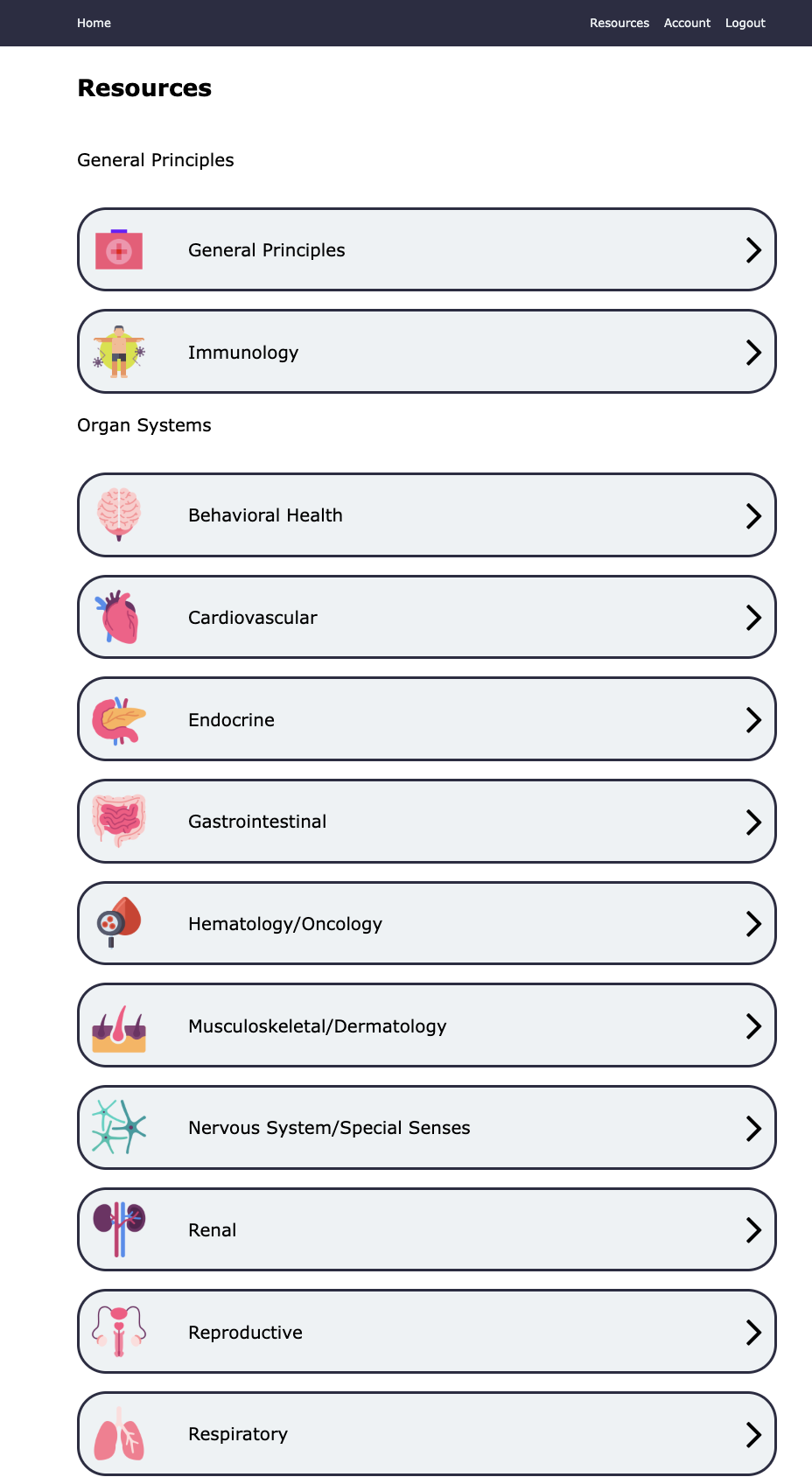Open Behavioral Health resources
812x1484 pixels.
[x=426, y=515]
